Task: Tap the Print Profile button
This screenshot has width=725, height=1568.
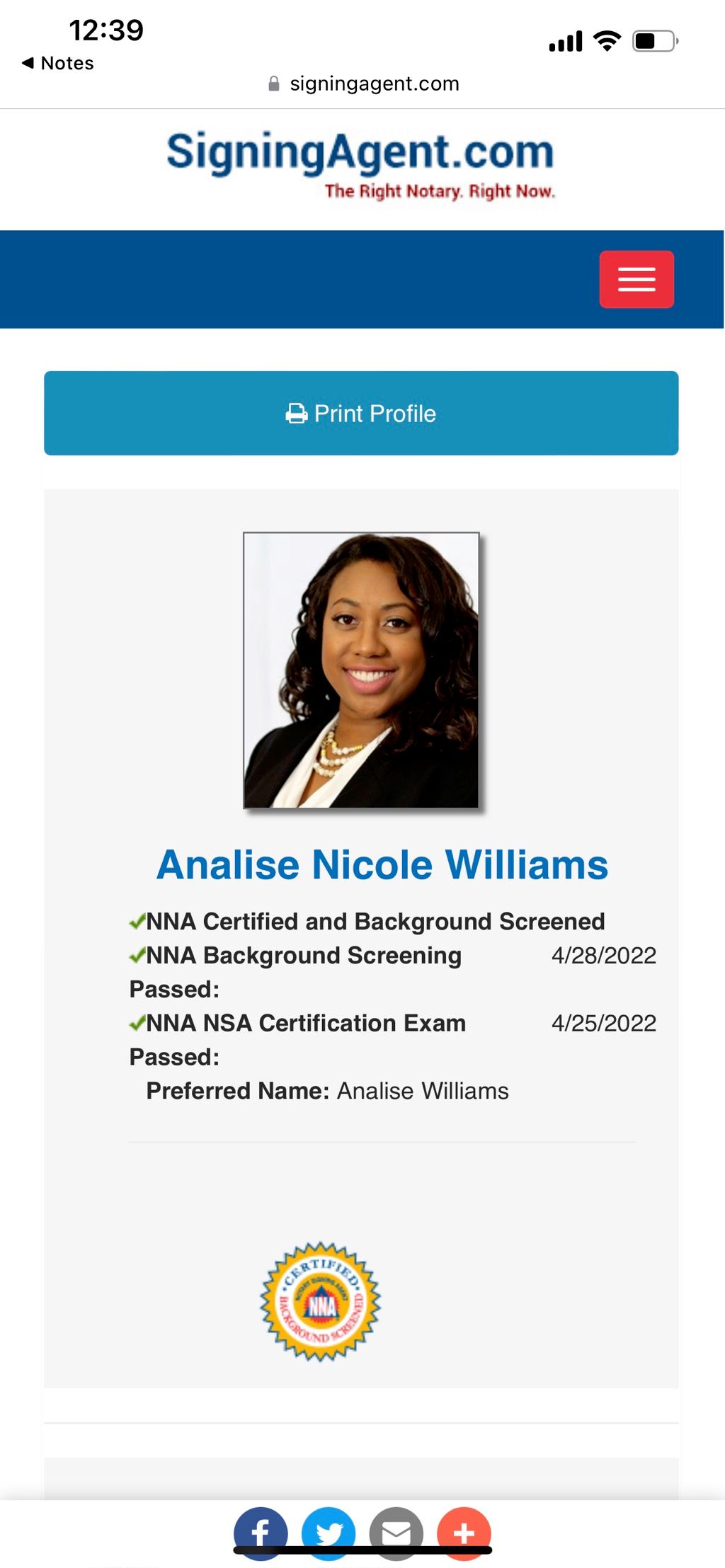Action: coord(361,413)
